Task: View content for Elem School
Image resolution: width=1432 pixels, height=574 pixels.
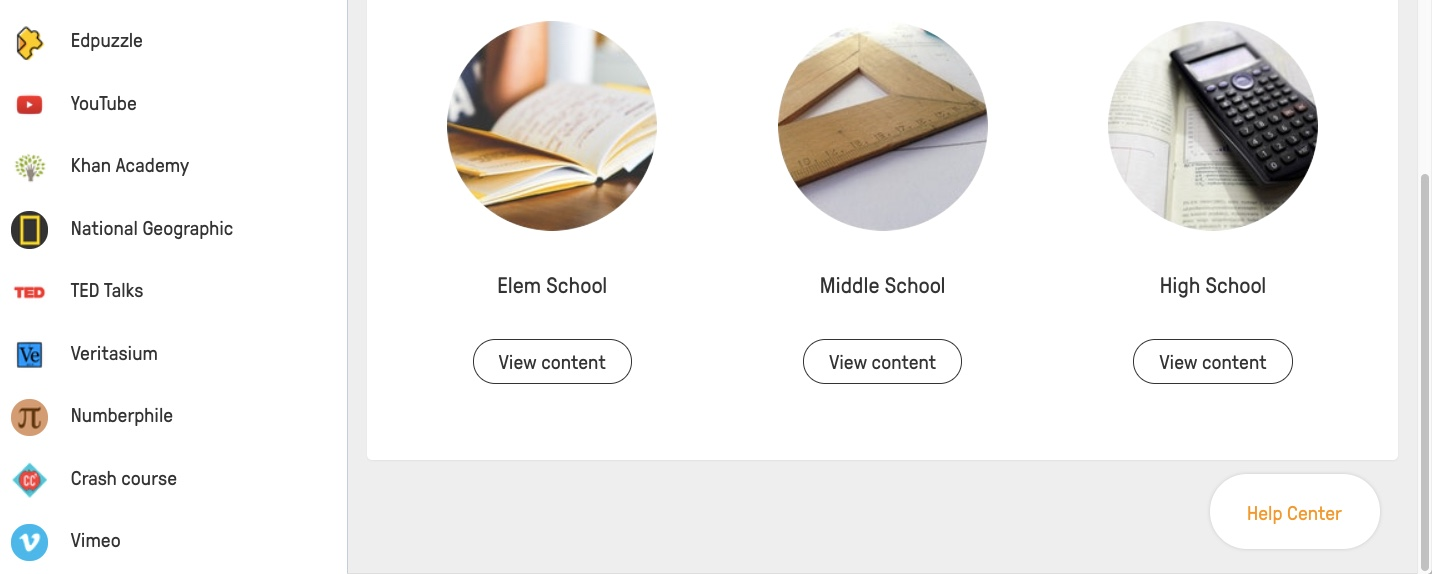Action: coord(552,362)
